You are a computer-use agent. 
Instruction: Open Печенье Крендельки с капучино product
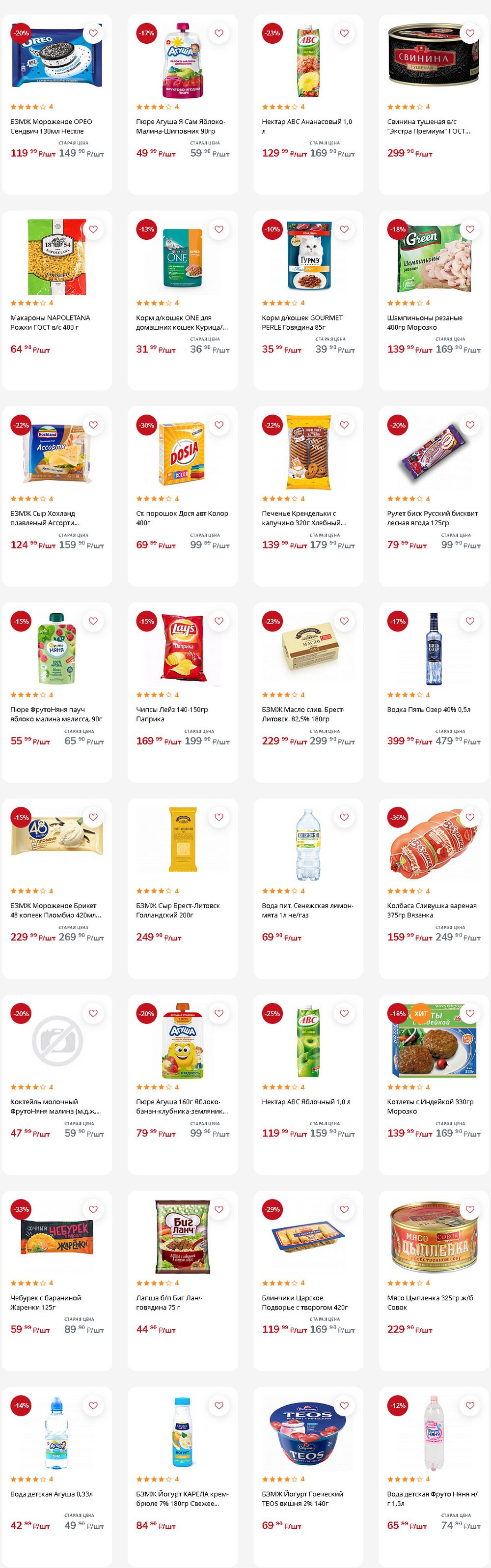pos(303,518)
